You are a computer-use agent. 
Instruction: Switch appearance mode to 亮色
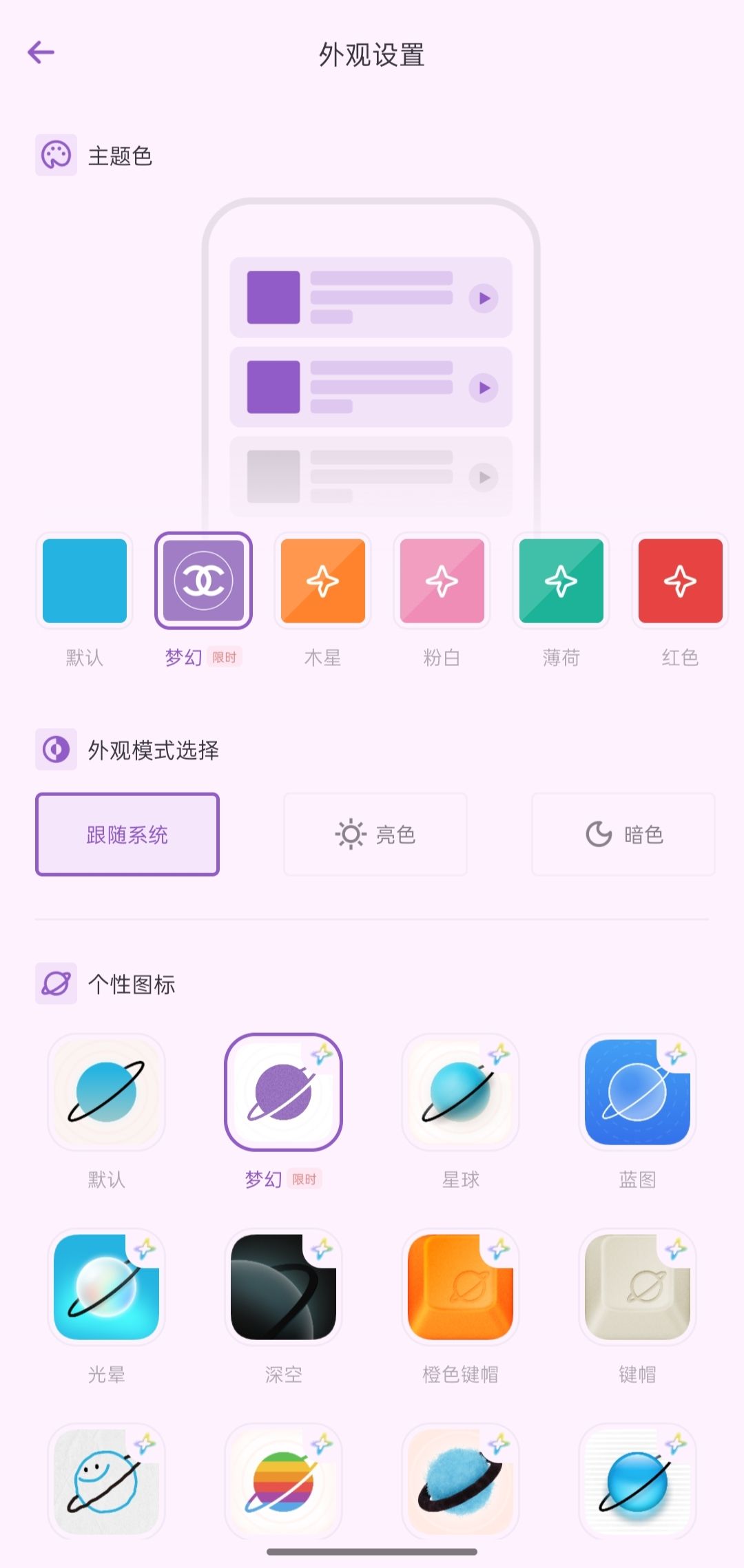click(375, 834)
